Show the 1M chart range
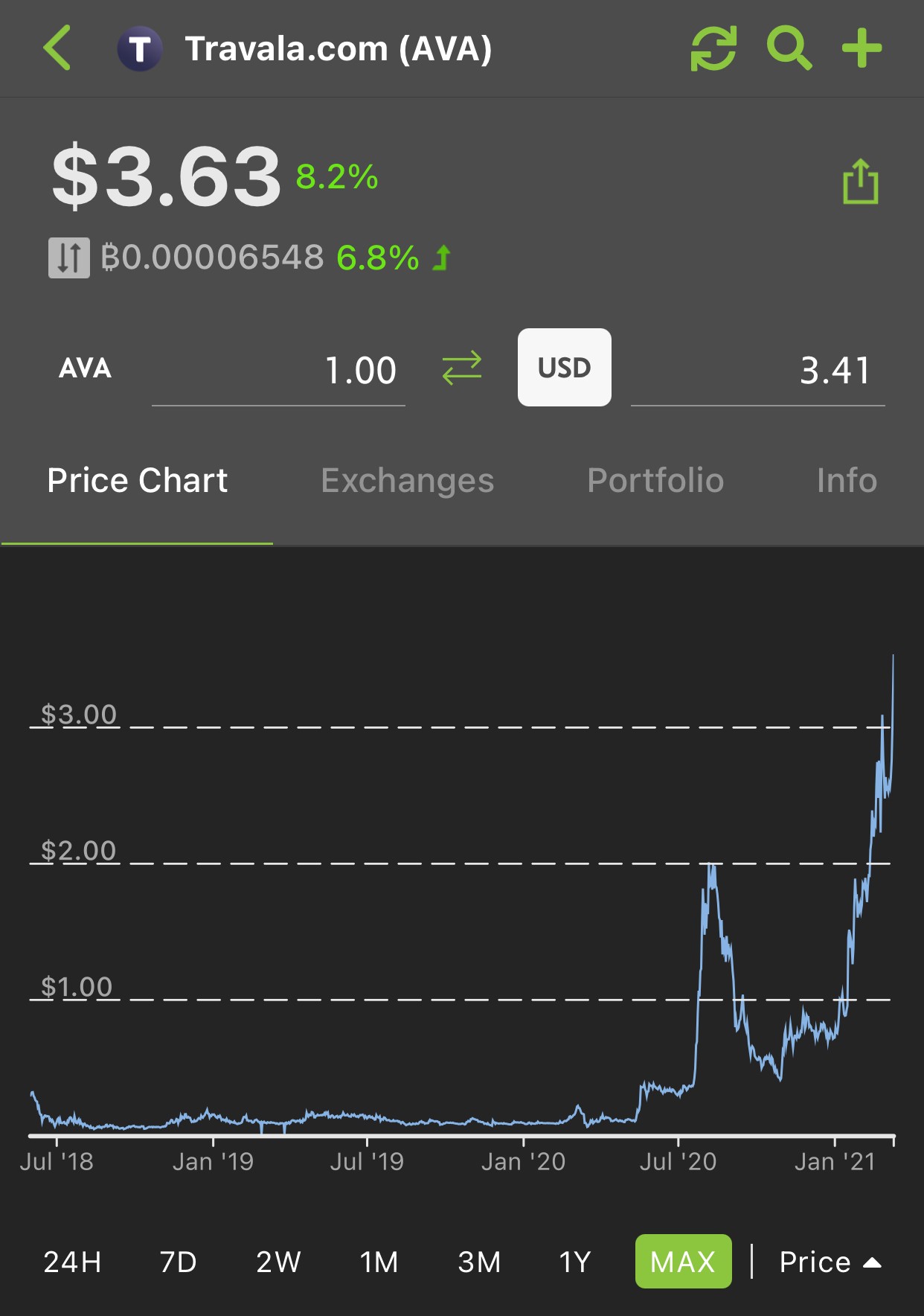The width and height of the screenshot is (924, 1316). pyautogui.click(x=379, y=1262)
